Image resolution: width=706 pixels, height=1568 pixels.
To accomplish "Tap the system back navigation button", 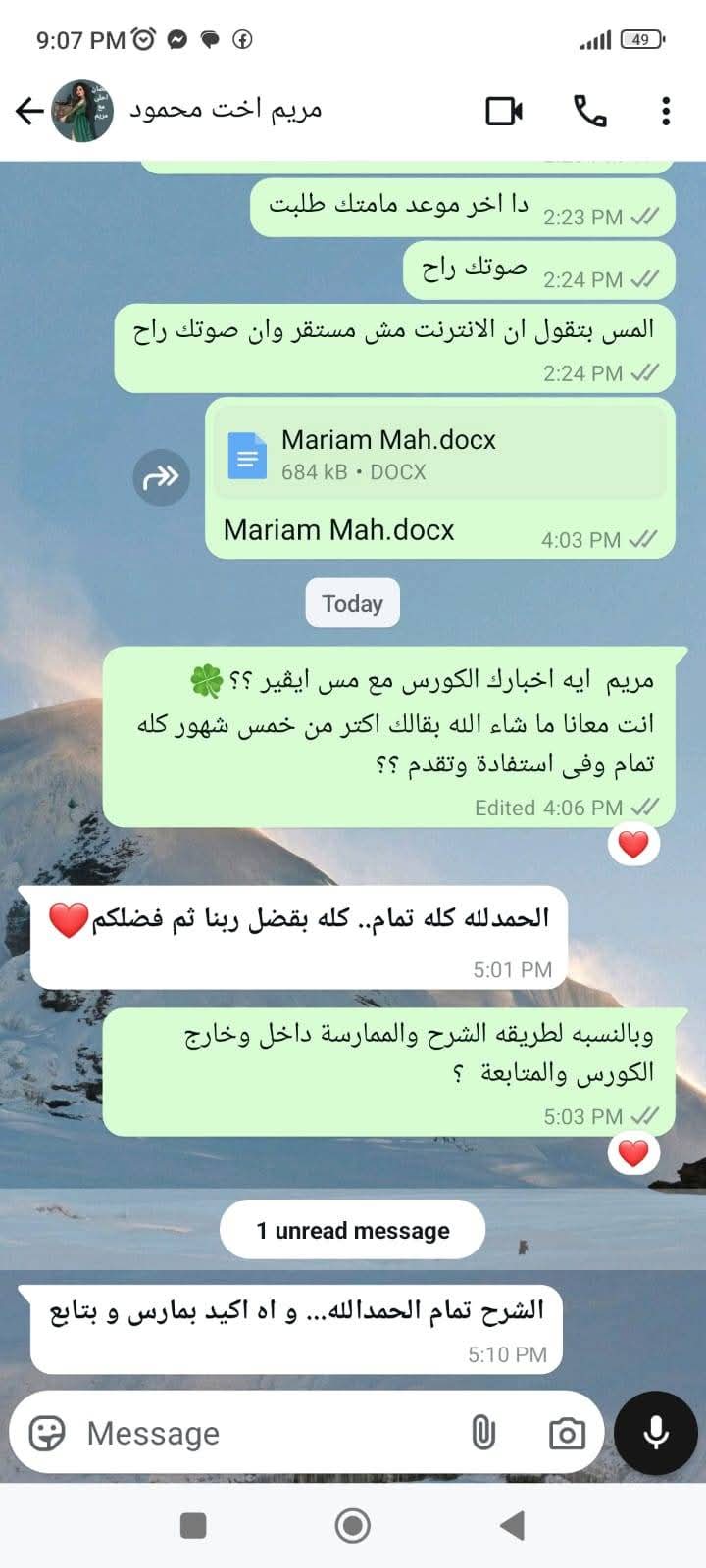I will (512, 1525).
